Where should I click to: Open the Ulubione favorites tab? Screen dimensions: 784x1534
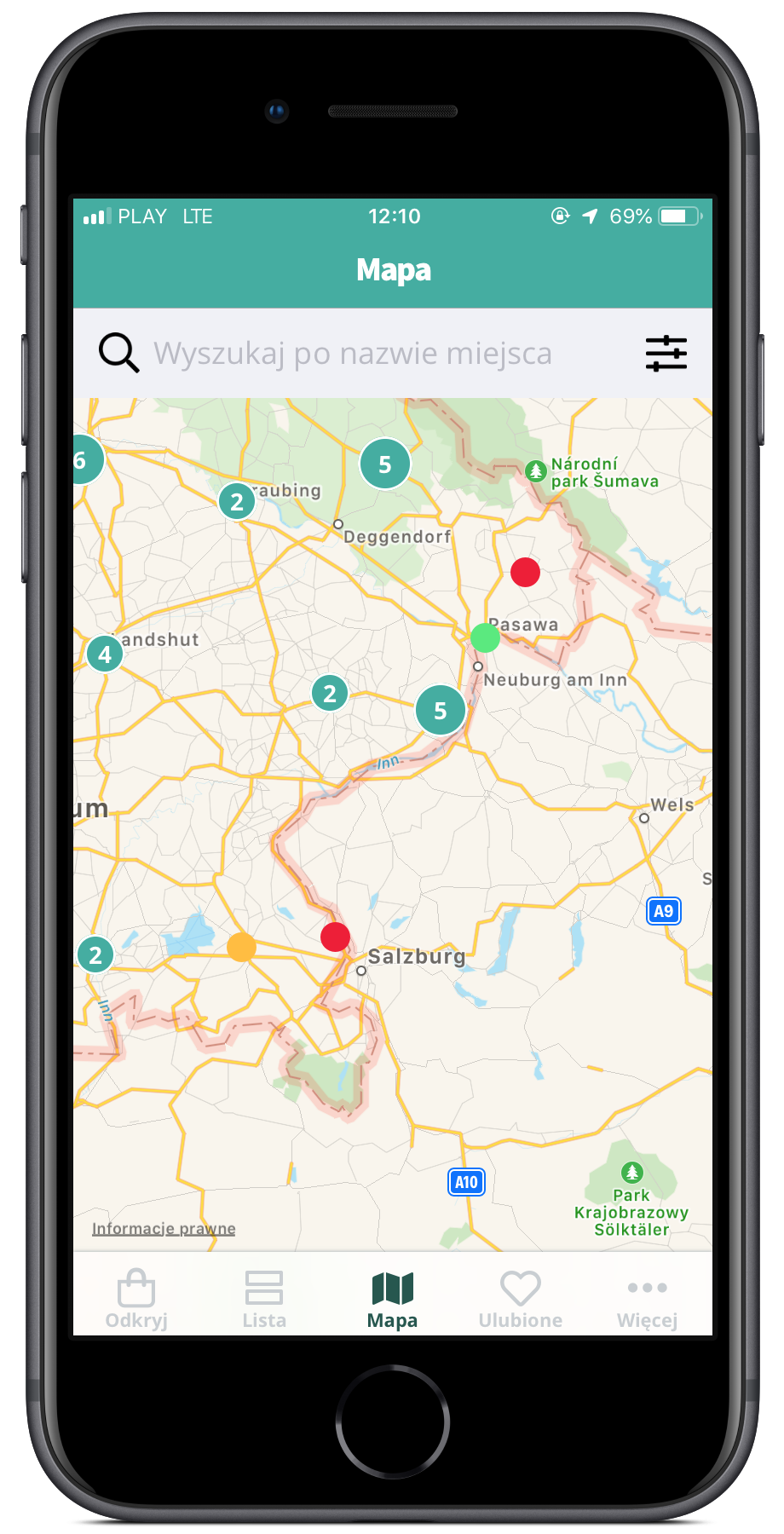[520, 1298]
